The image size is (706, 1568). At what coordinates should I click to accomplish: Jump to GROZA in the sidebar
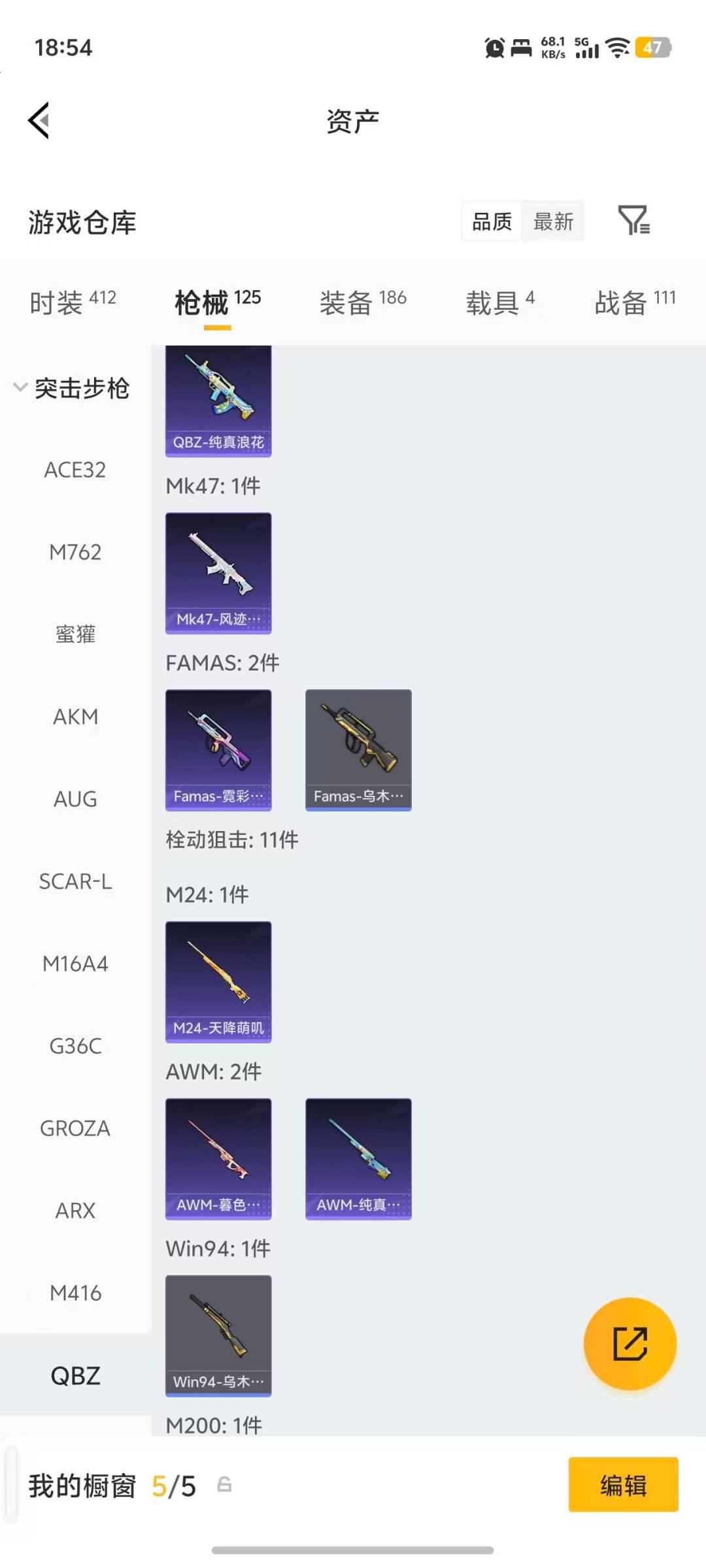tap(75, 1128)
